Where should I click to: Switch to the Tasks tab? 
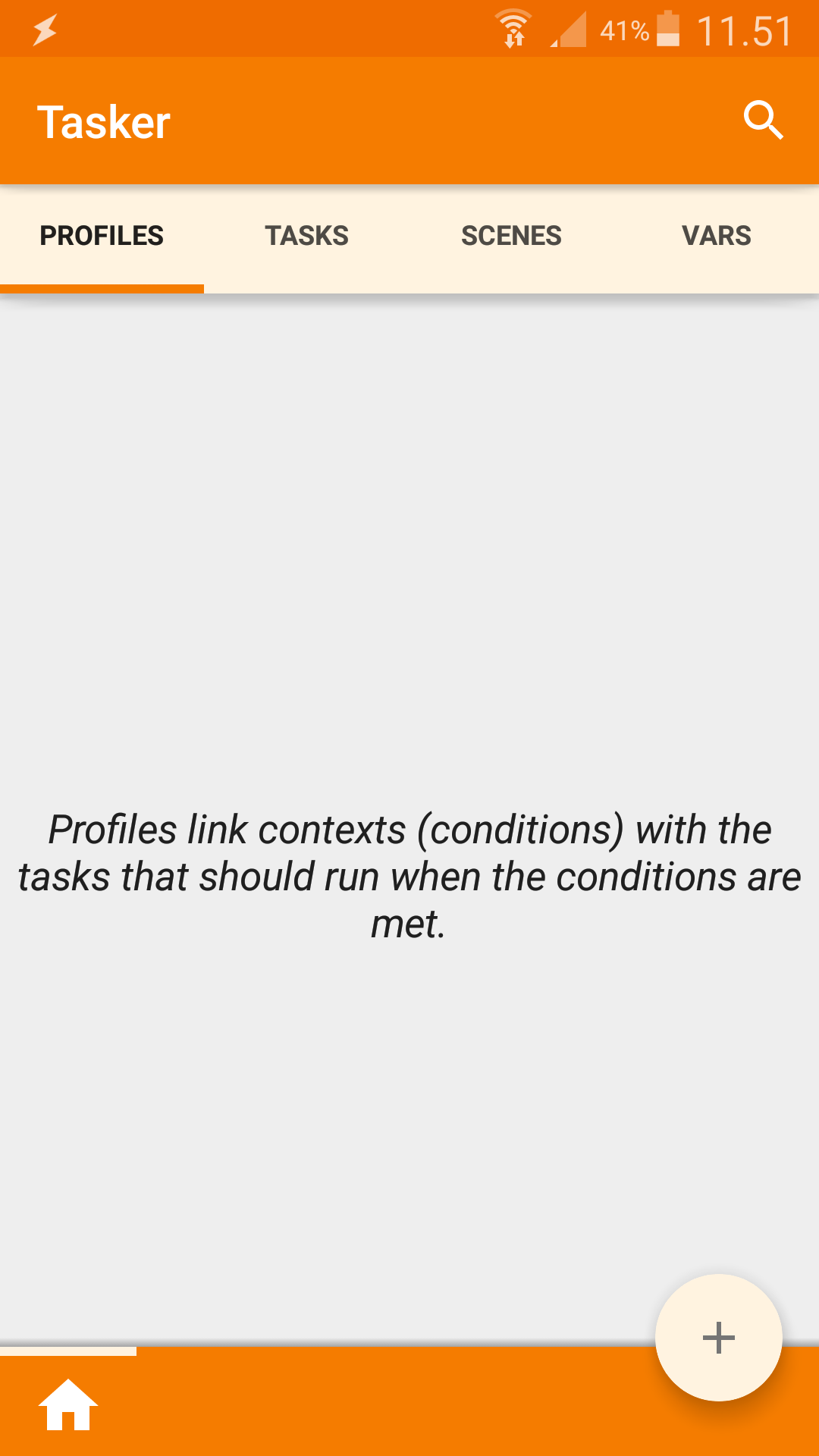click(x=306, y=236)
